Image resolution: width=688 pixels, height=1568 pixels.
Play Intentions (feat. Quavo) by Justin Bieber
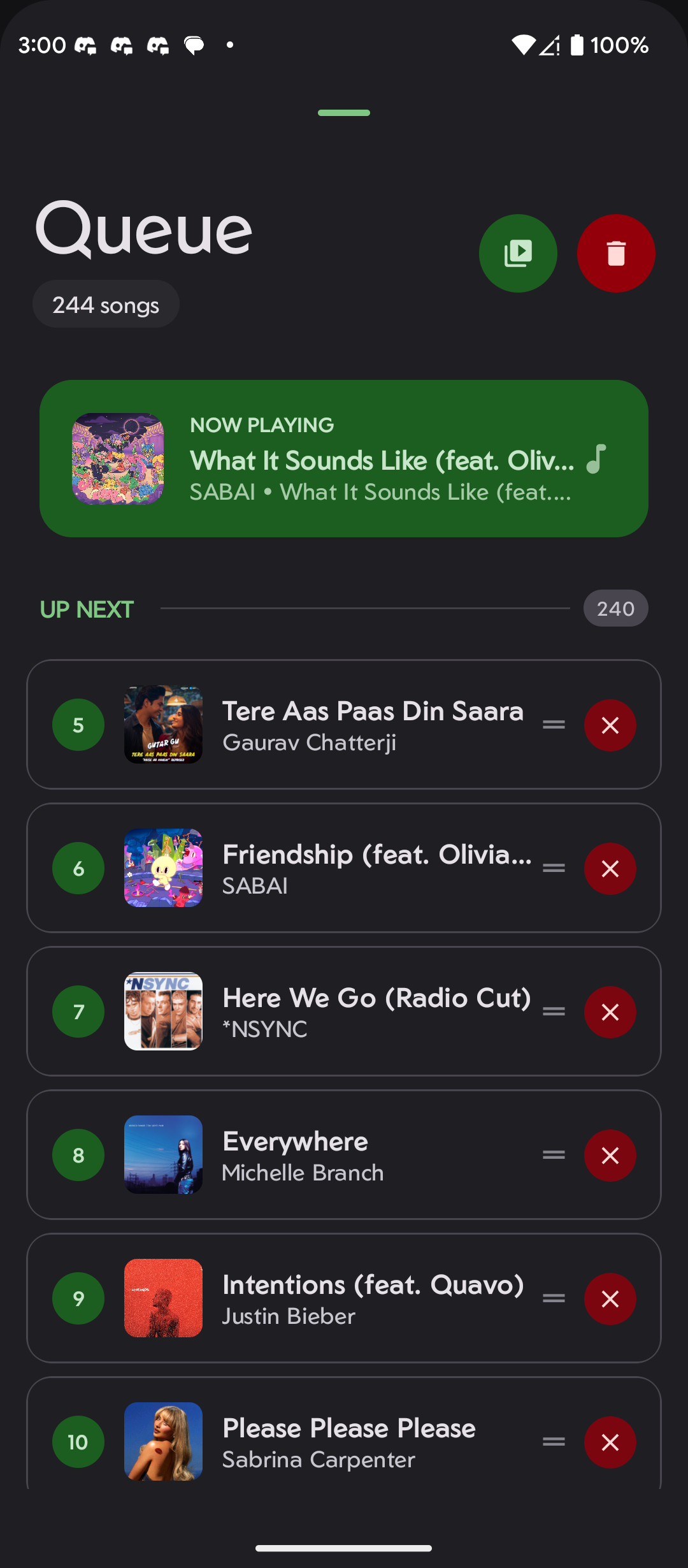pos(373,1299)
